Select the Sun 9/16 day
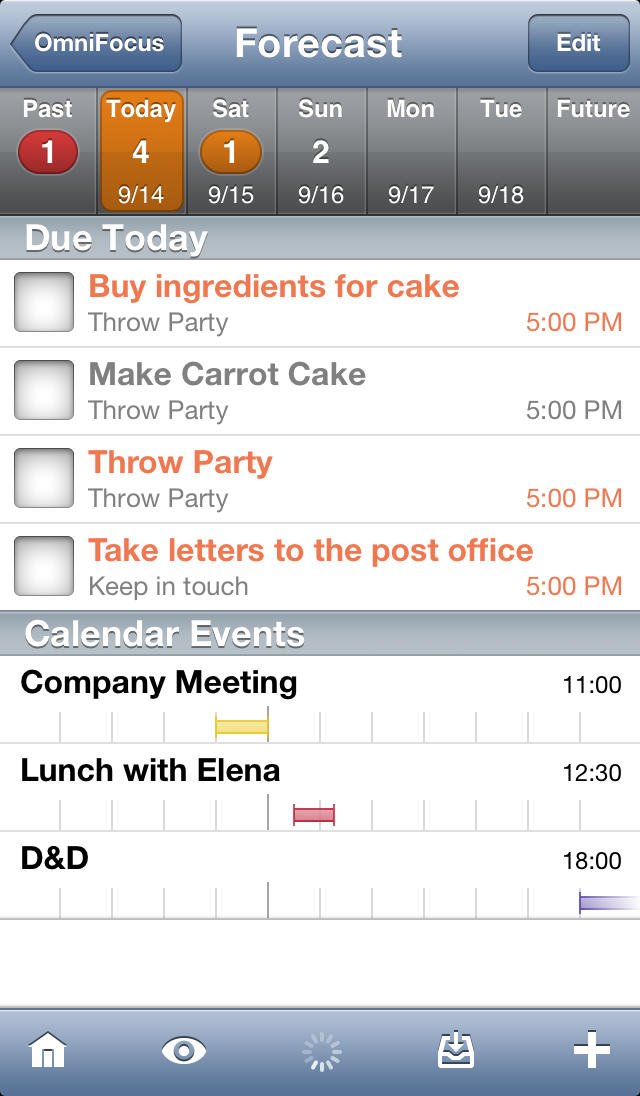Image resolution: width=640 pixels, height=1096 pixels. tap(321, 151)
